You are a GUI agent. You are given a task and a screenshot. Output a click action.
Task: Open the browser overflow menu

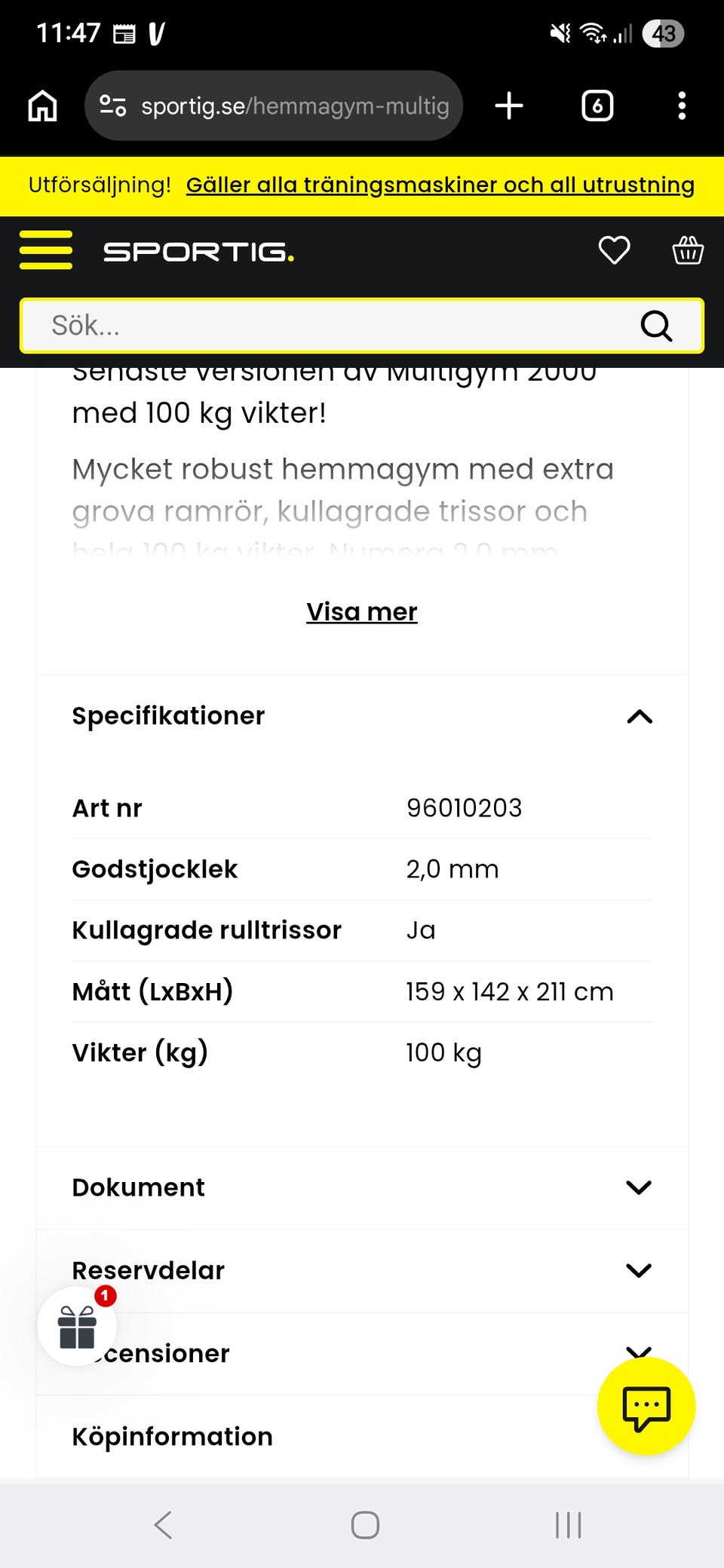click(682, 106)
